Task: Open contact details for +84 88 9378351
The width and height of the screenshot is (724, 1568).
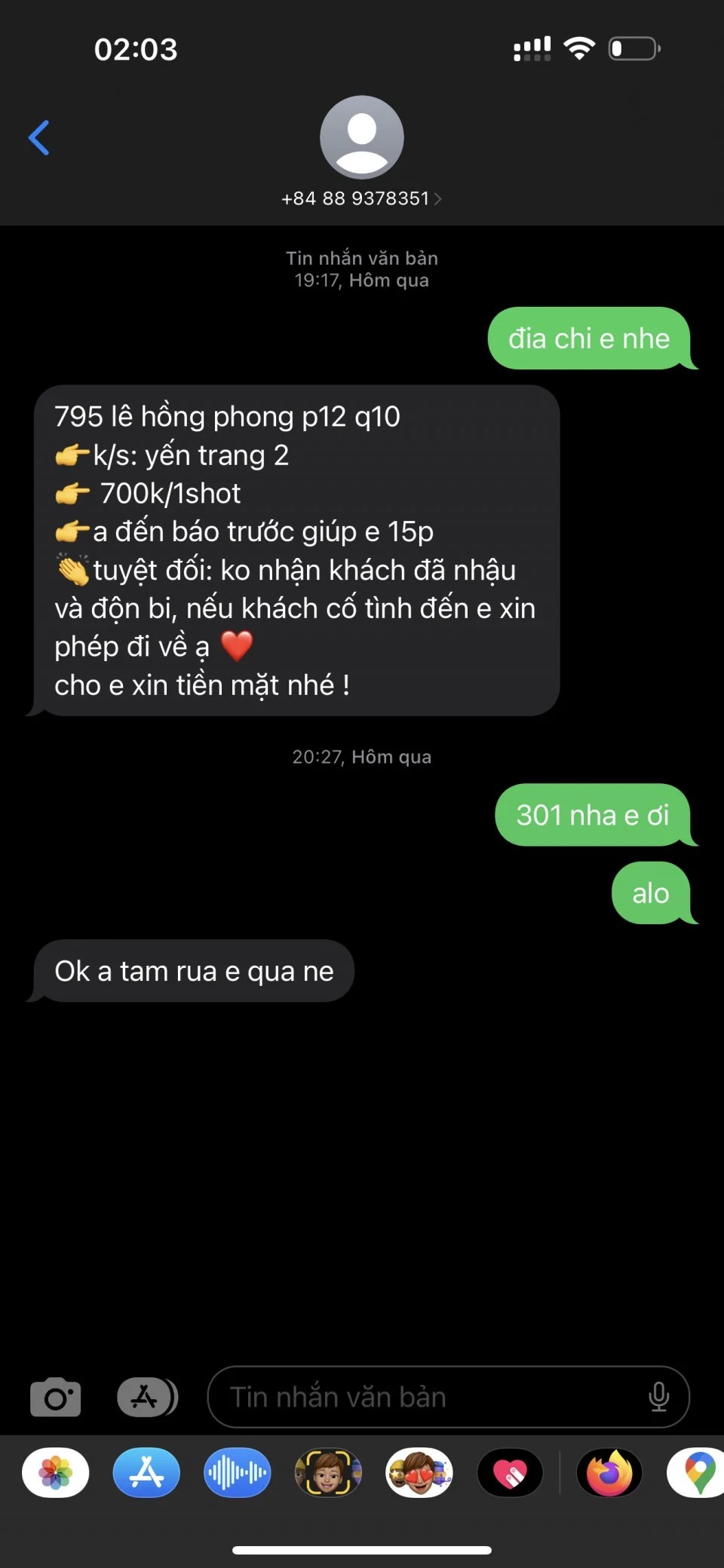Action: [361, 198]
